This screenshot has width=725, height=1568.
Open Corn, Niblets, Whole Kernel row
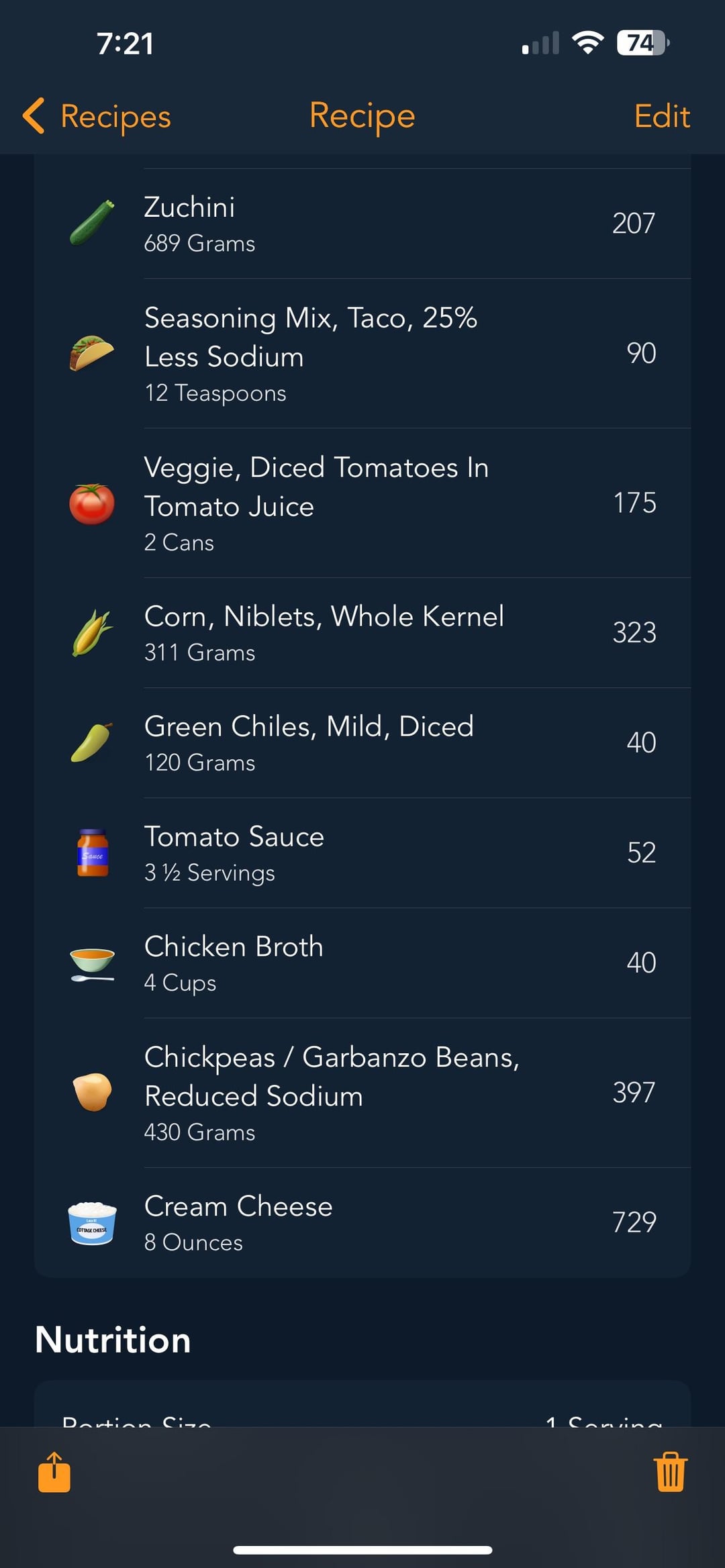coord(362,633)
